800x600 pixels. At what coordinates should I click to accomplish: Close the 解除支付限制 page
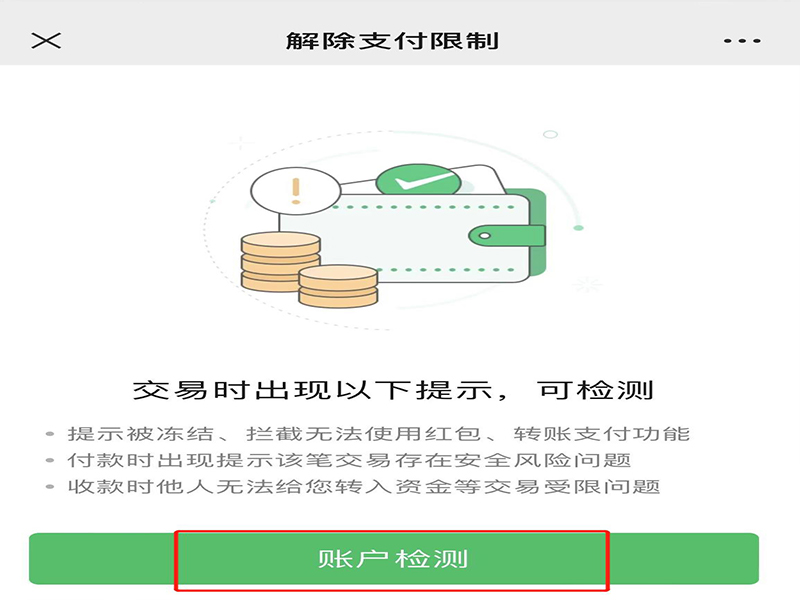pos(46,41)
